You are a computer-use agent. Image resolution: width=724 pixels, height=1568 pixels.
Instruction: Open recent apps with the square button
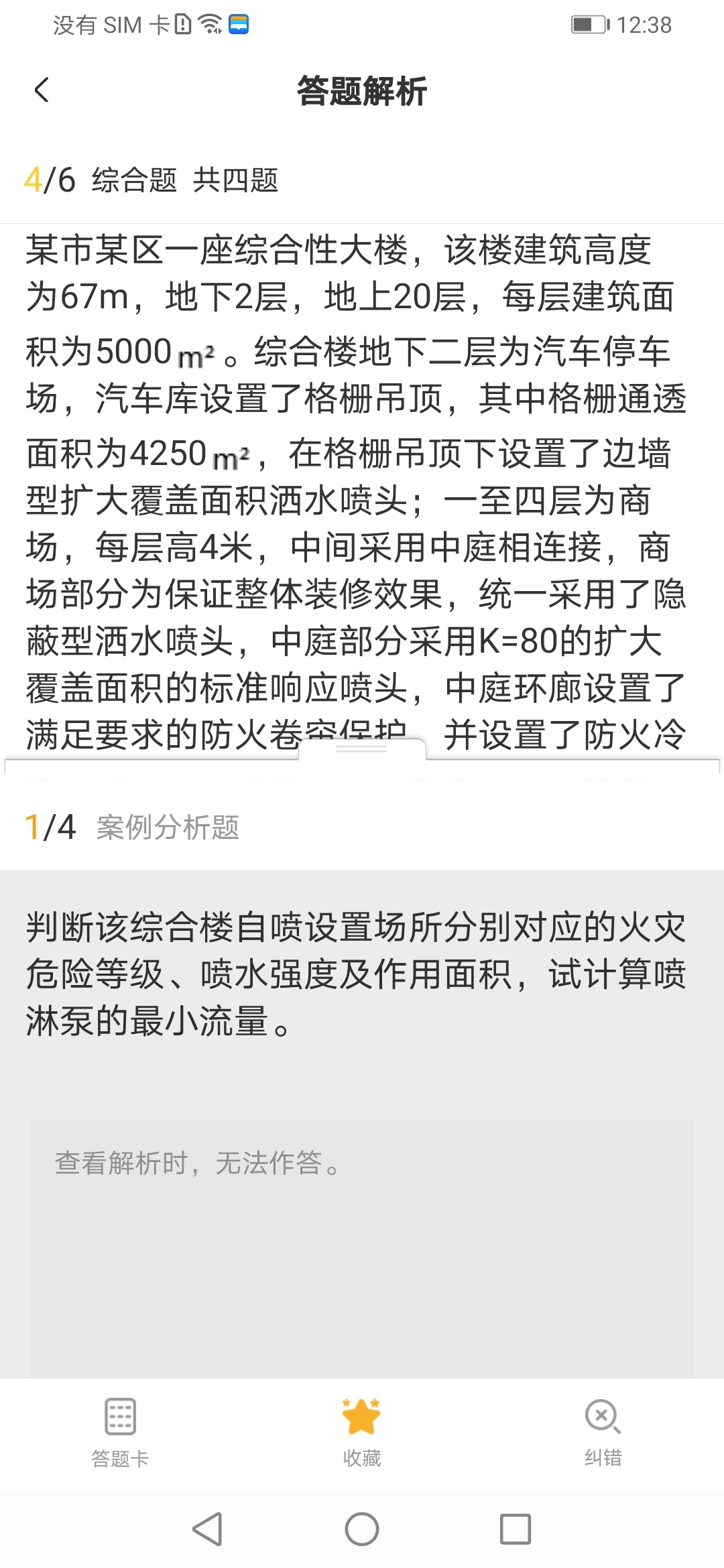point(516,1529)
